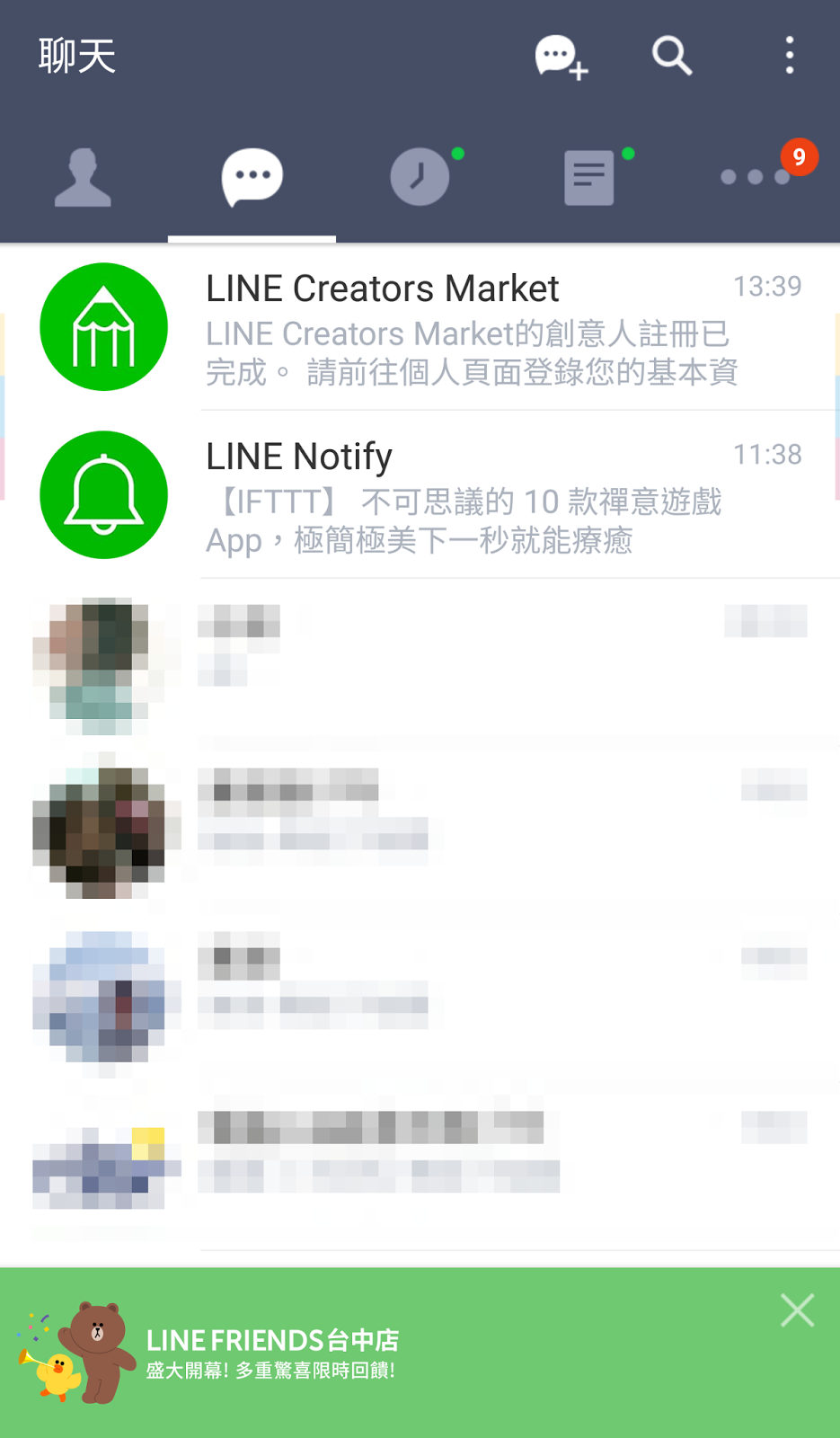The width and height of the screenshot is (840, 1438).
Task: Switch to the Friends tab
Action: [x=83, y=178]
